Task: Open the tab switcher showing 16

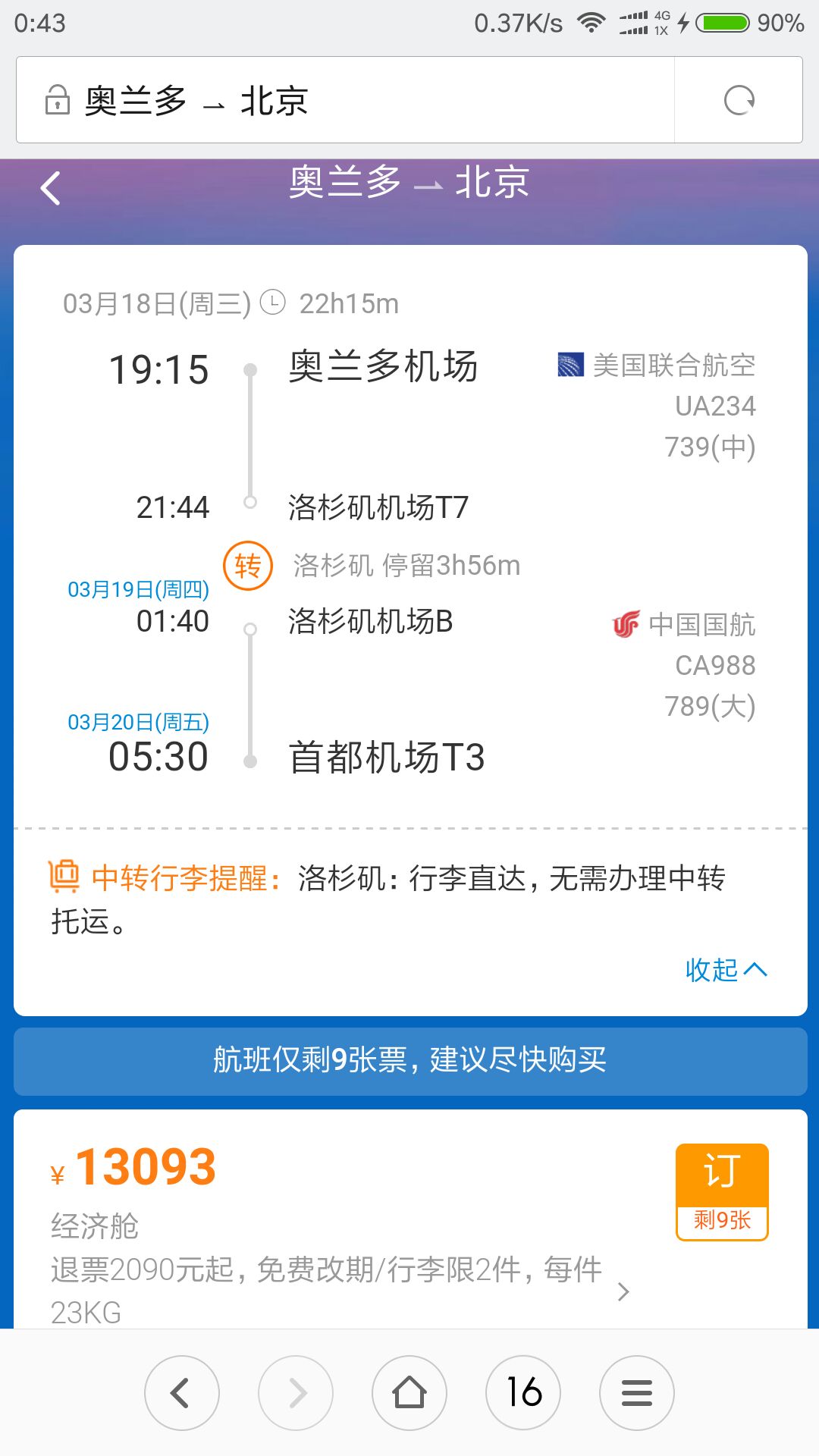Action: click(523, 1393)
